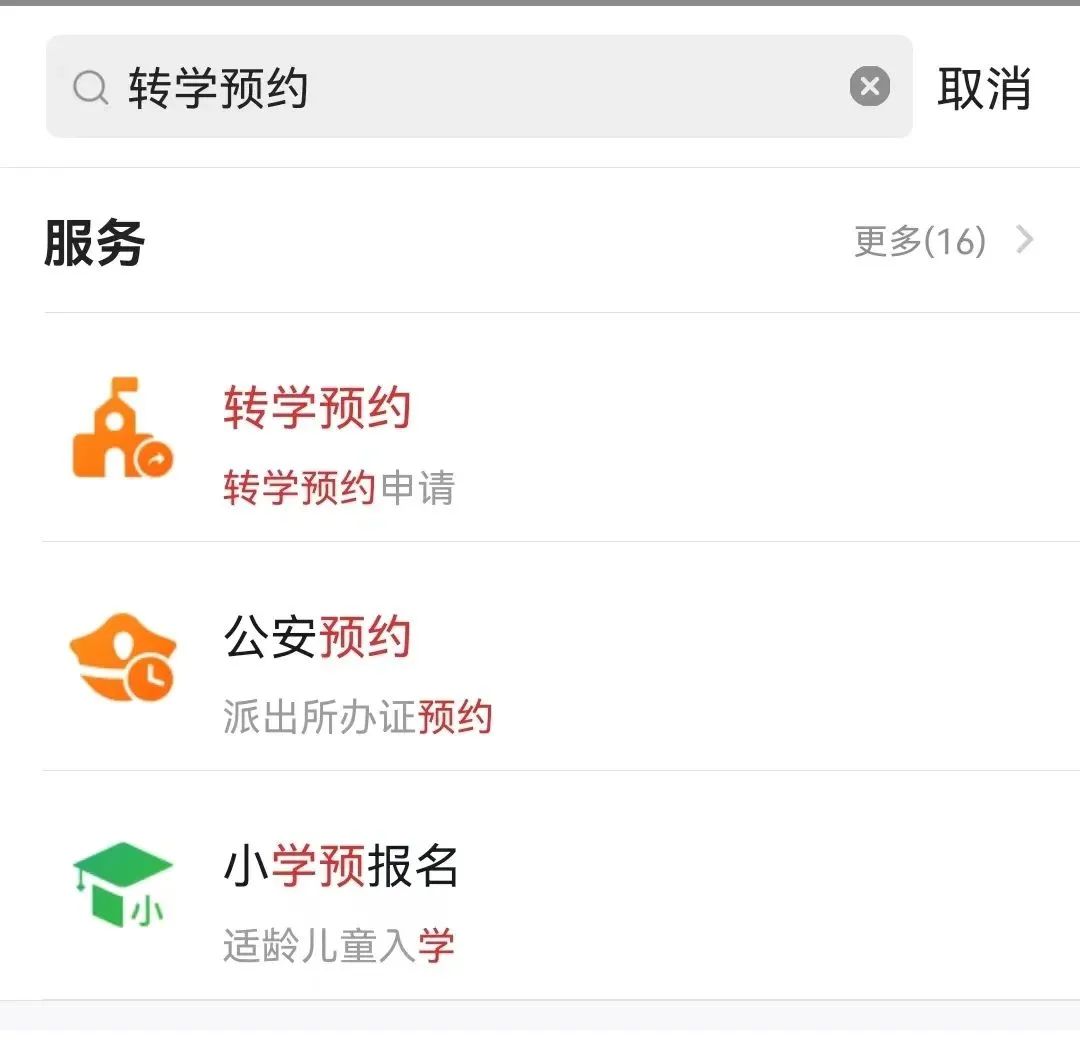This screenshot has width=1080, height=1047.
Task: Clear the search text
Action: click(x=870, y=88)
